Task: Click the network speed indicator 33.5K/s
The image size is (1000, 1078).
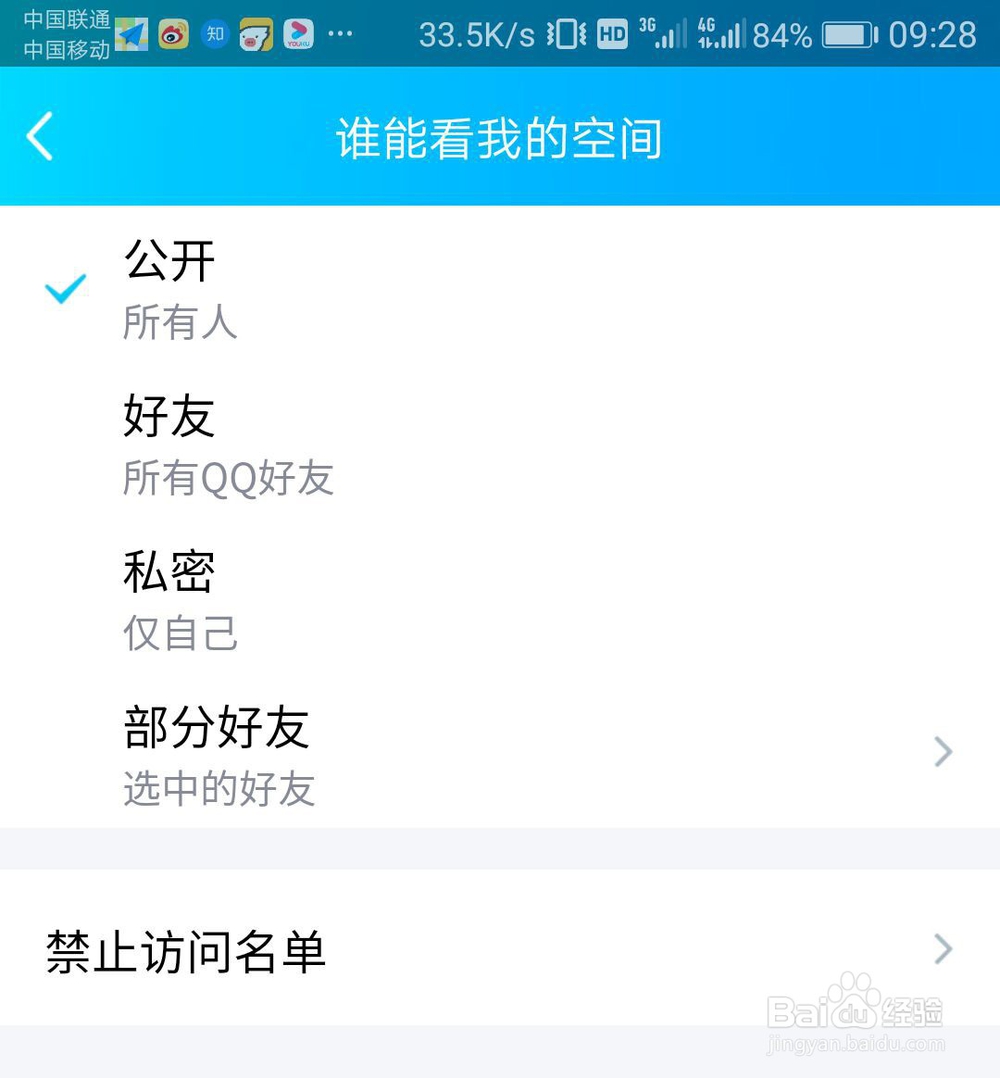Action: [477, 34]
